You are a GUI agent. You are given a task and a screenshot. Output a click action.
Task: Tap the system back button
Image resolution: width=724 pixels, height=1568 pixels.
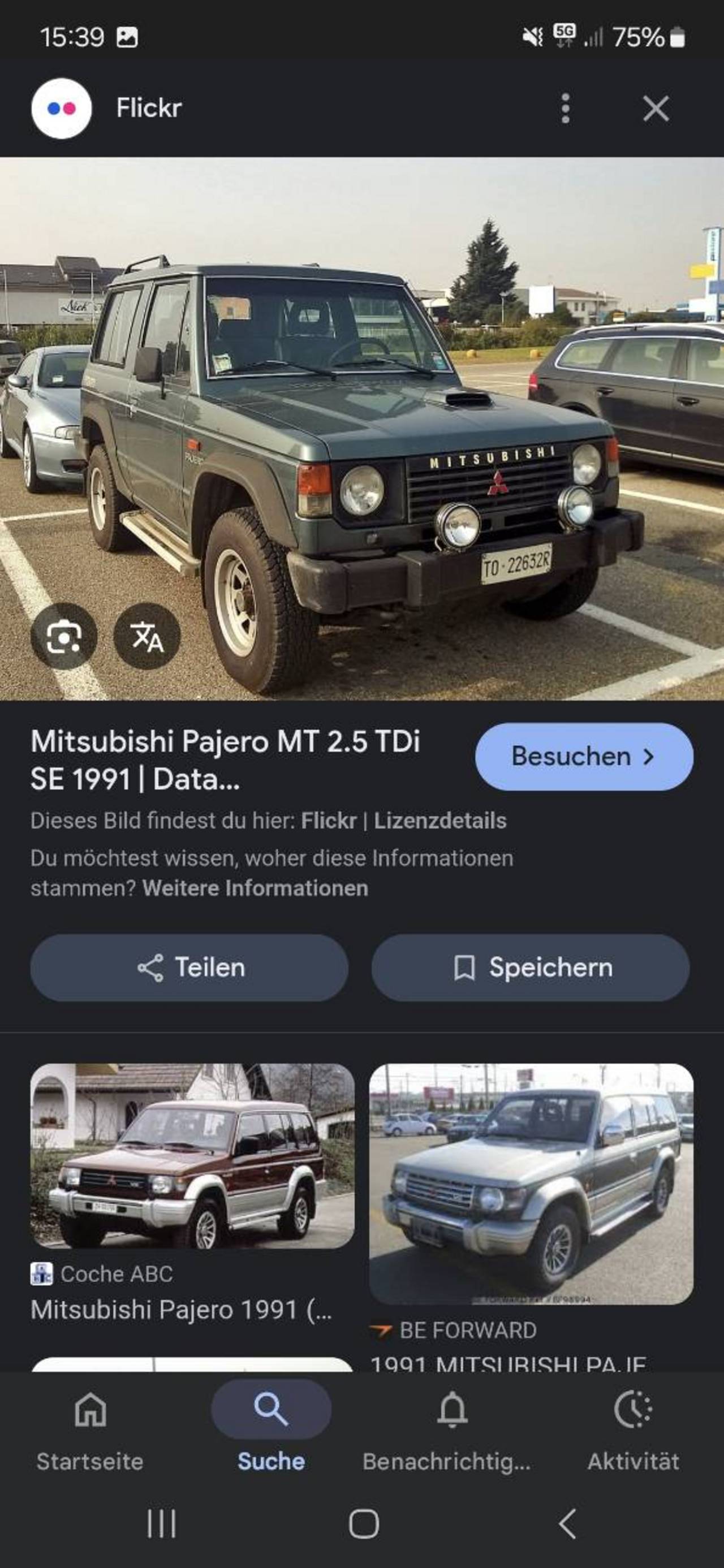(x=566, y=1524)
